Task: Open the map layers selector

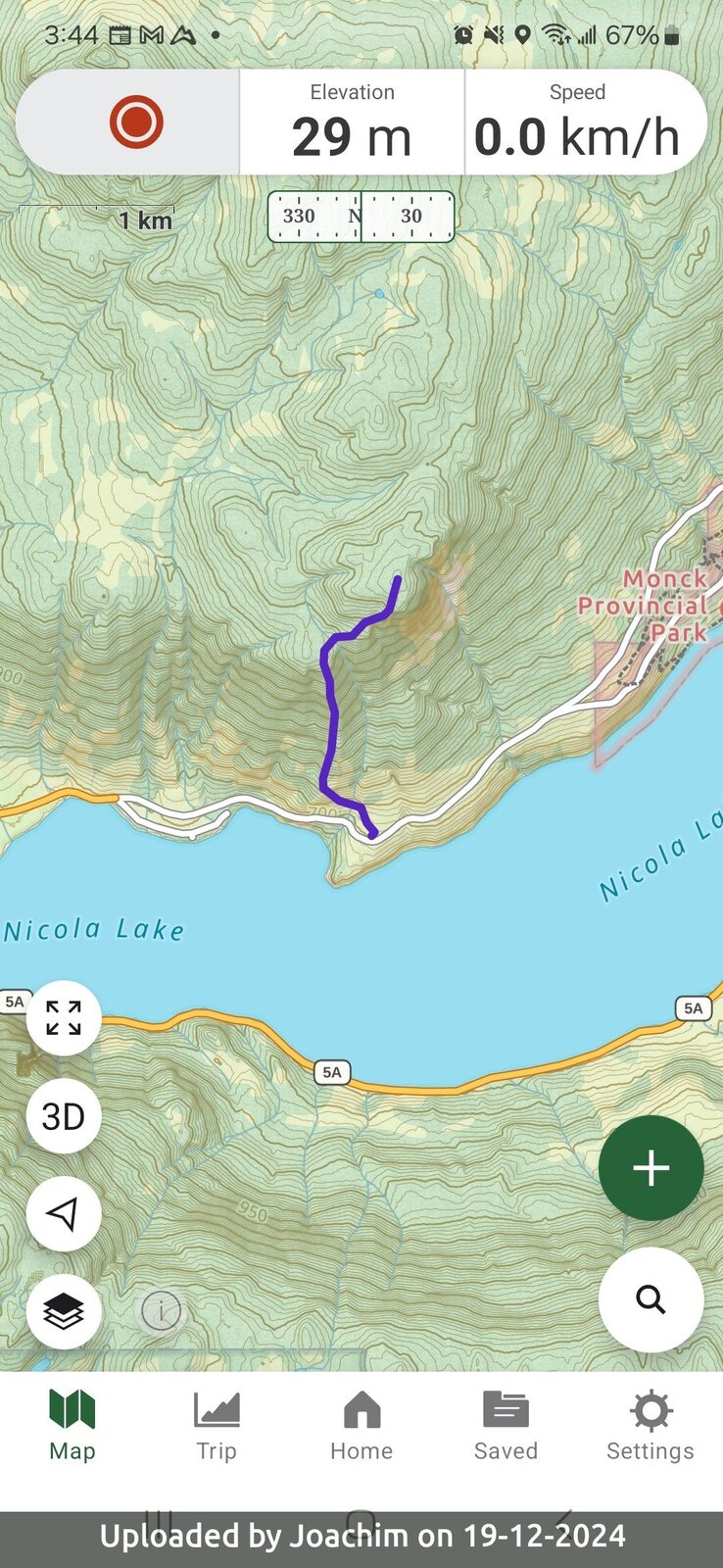Action: pyautogui.click(x=64, y=1311)
